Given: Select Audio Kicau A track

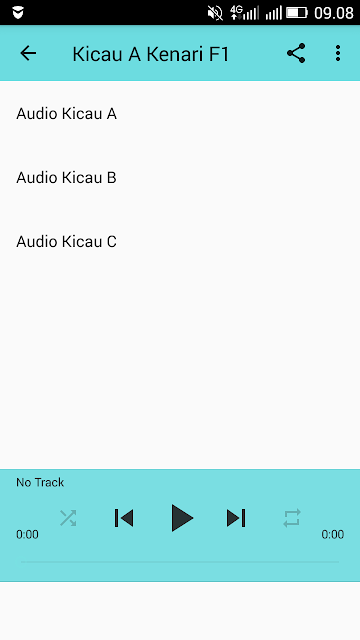Looking at the screenshot, I should [x=180, y=113].
